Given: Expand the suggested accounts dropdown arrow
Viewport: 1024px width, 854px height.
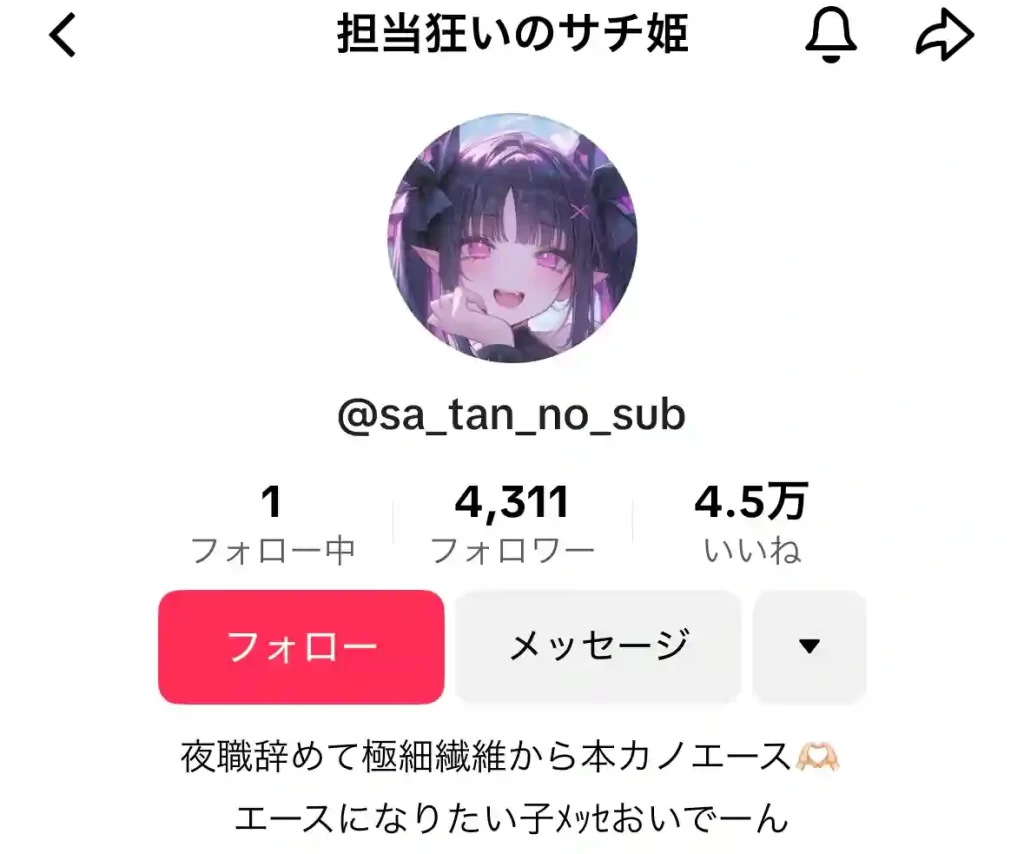Looking at the screenshot, I should point(809,646).
